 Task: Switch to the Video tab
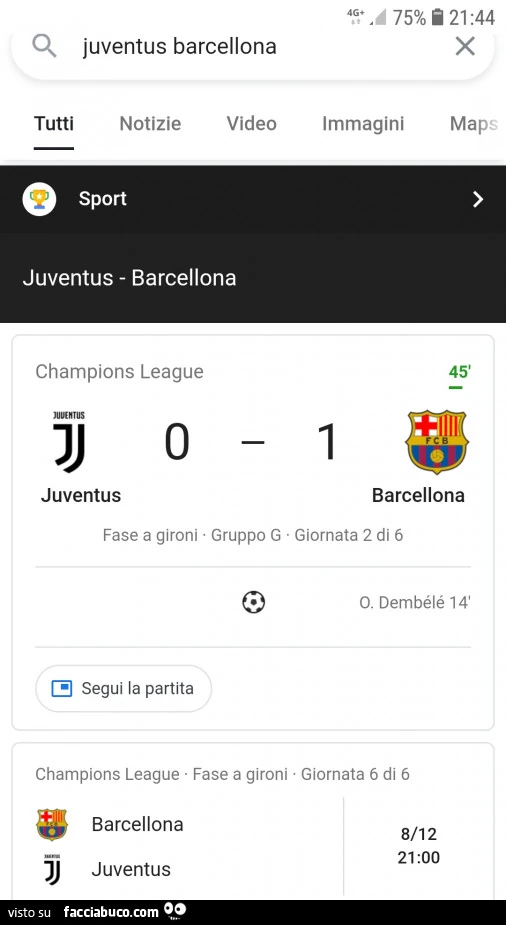click(251, 124)
